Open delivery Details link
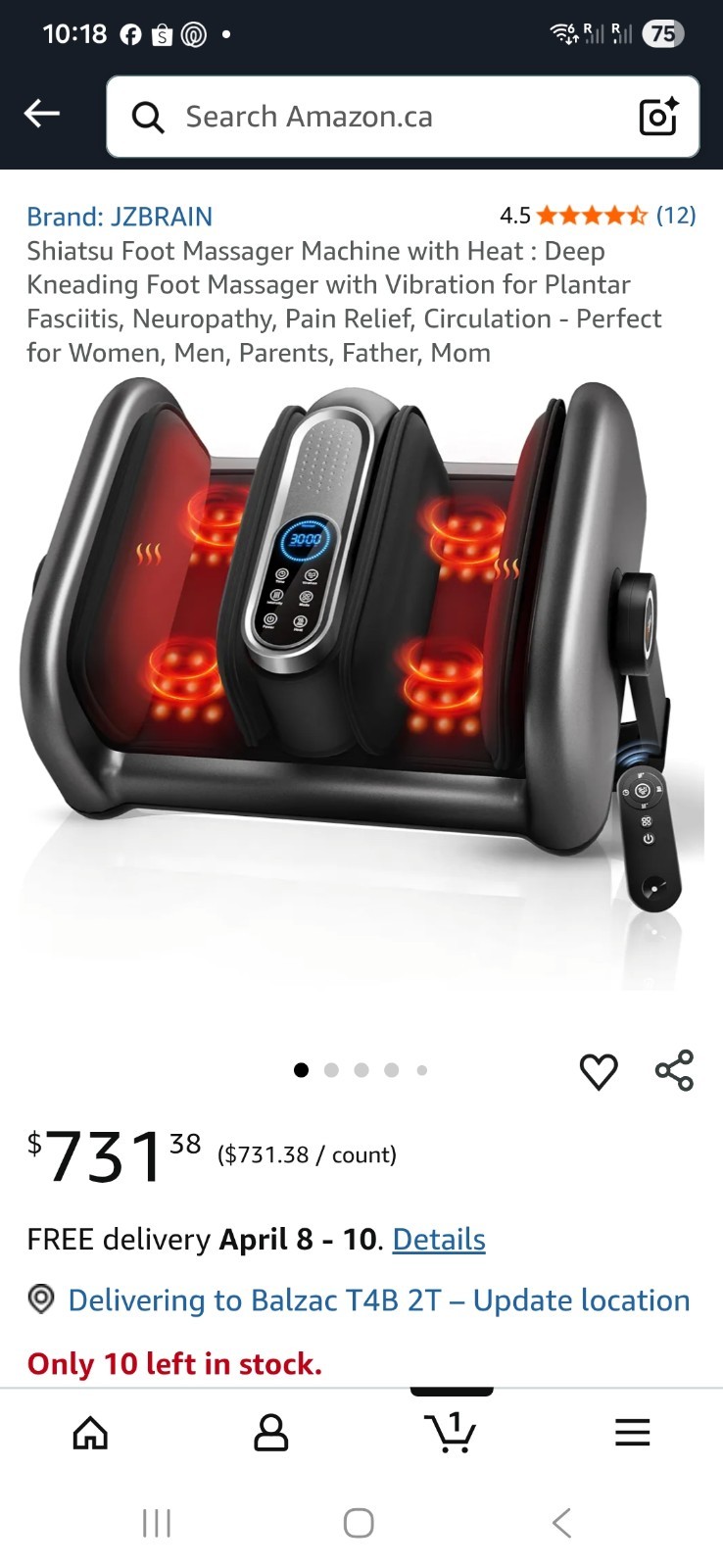The height and width of the screenshot is (1568, 723). 439,1240
